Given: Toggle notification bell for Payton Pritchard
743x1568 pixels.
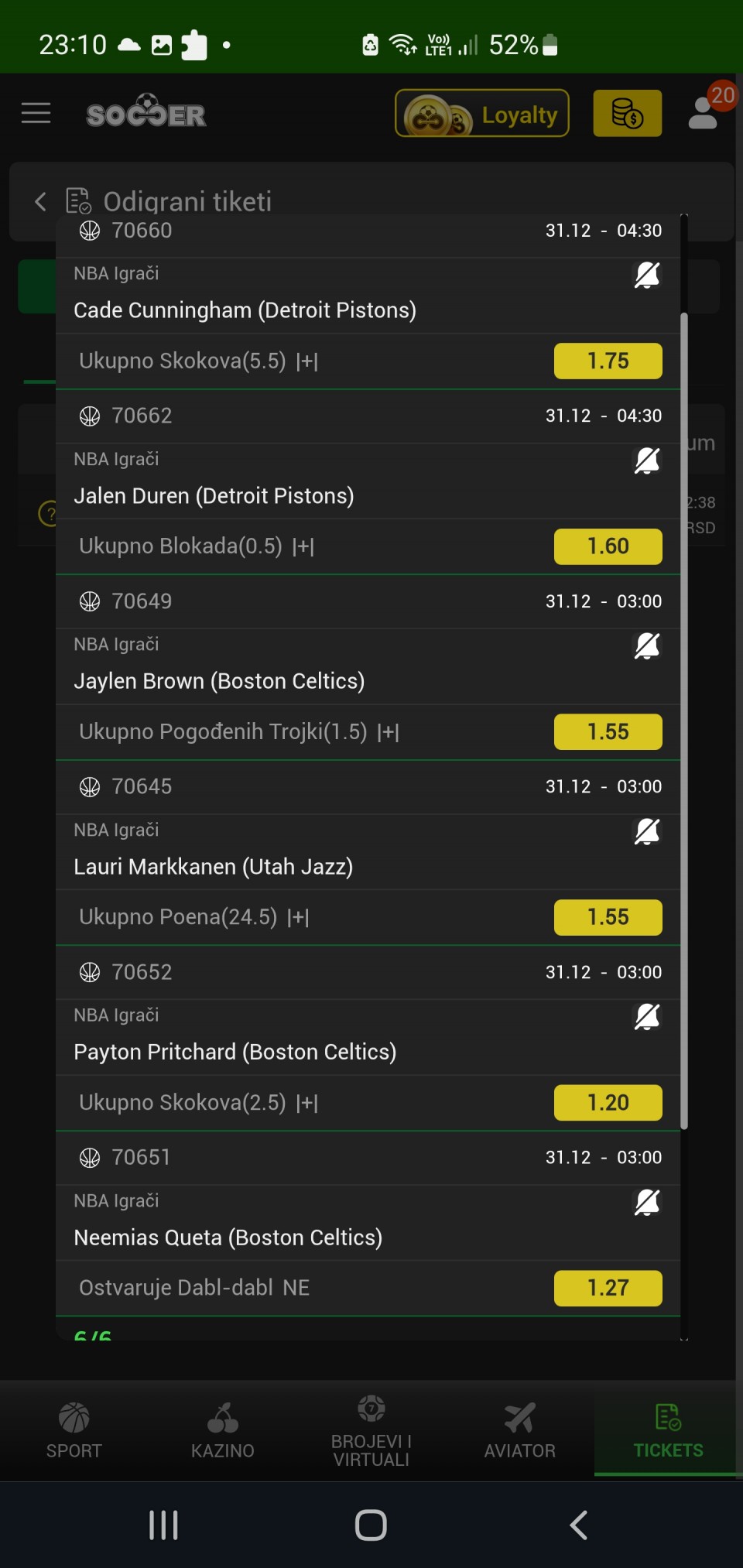Looking at the screenshot, I should 646,1016.
